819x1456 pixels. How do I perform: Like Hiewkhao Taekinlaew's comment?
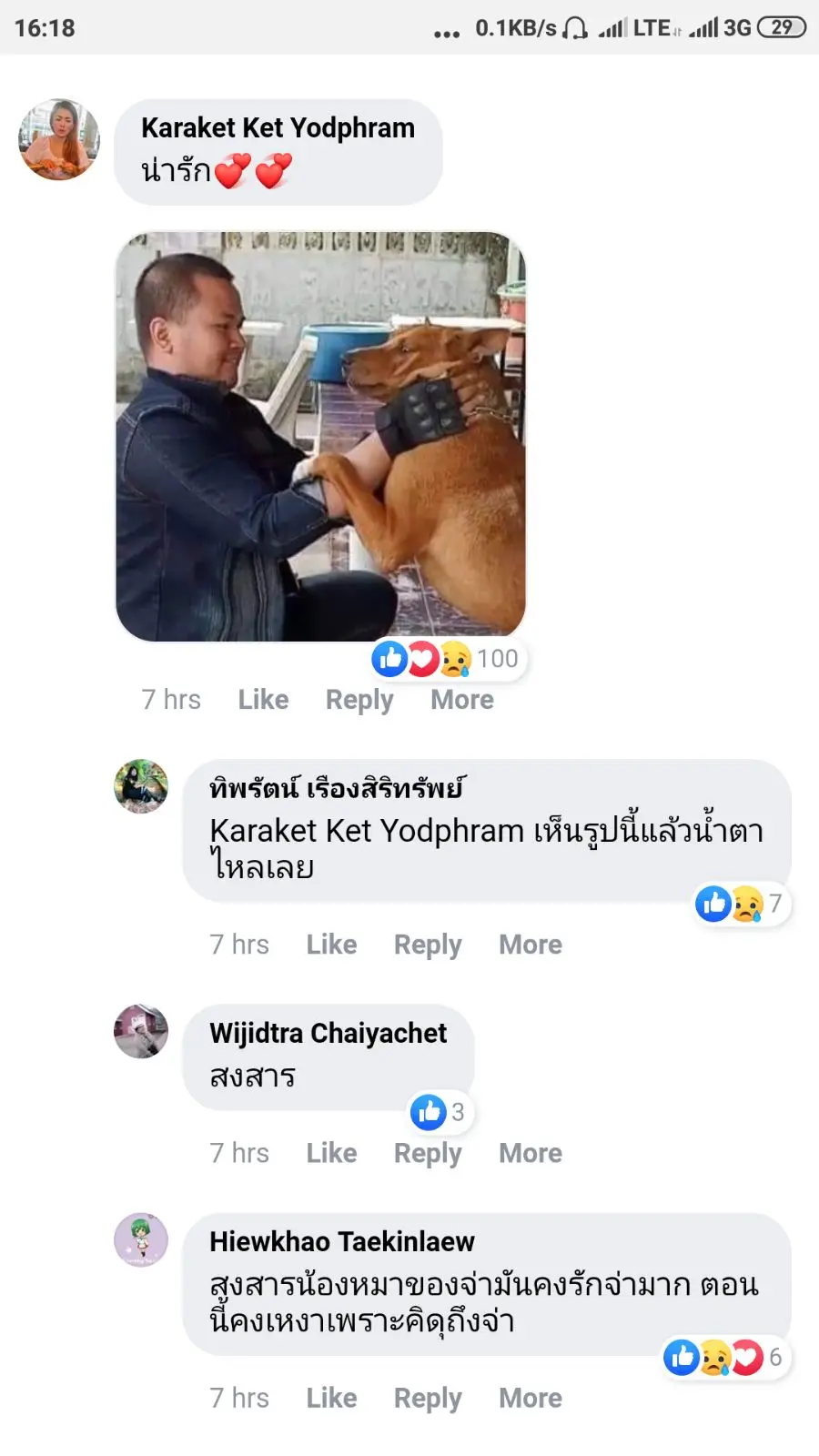click(331, 1397)
